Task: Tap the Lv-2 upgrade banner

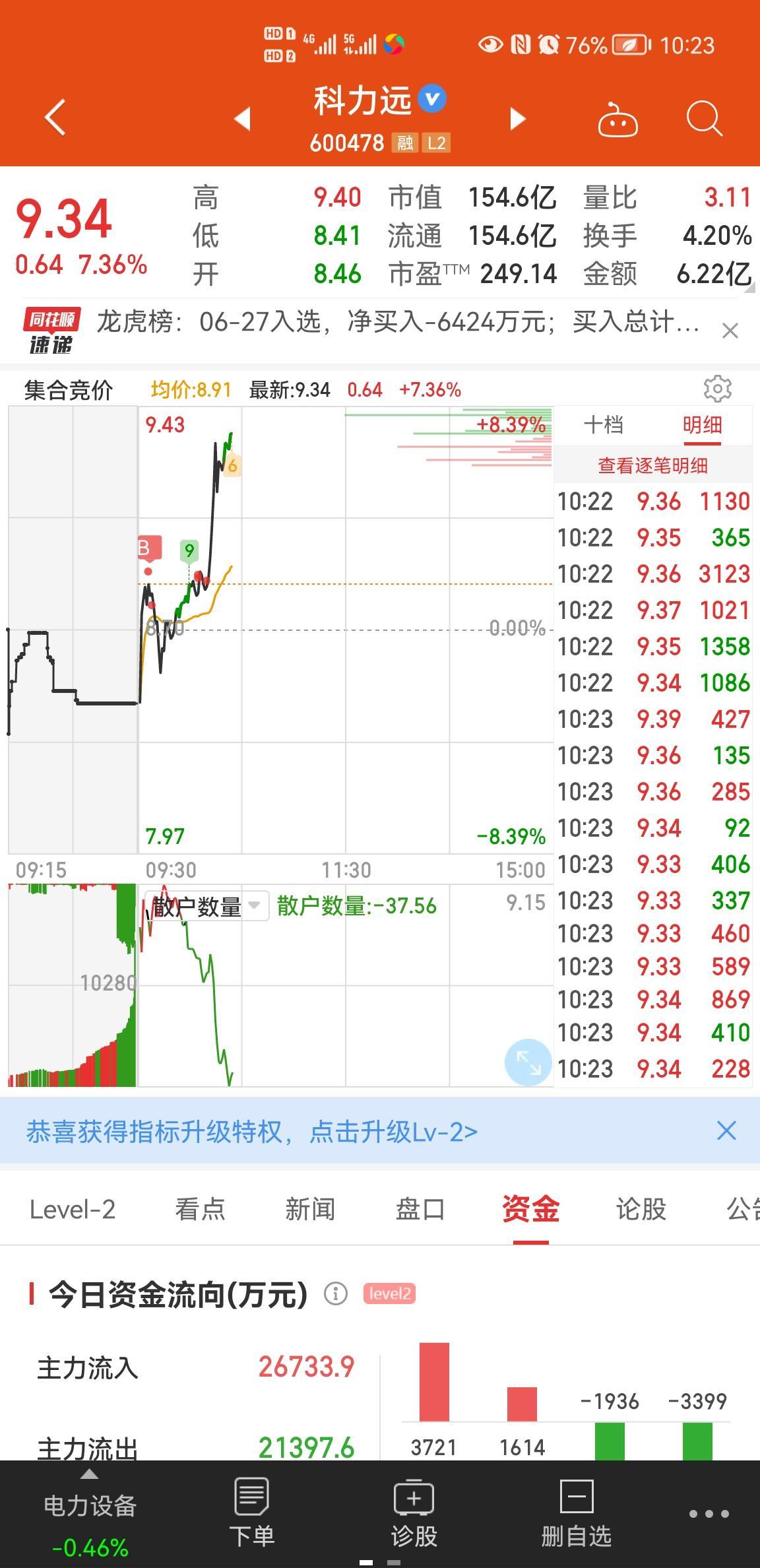Action: tap(252, 1131)
